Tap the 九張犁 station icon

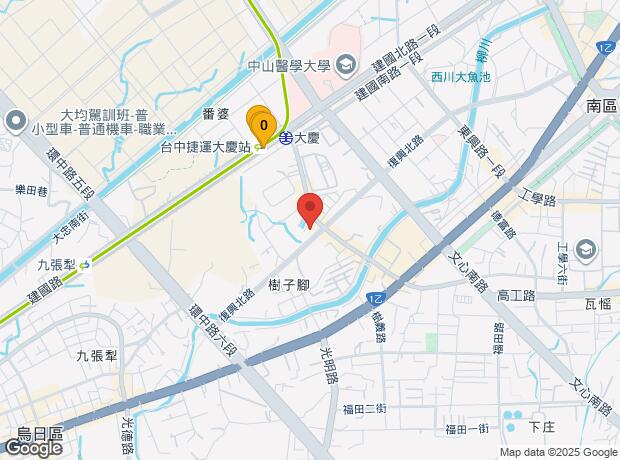[x=84, y=265]
